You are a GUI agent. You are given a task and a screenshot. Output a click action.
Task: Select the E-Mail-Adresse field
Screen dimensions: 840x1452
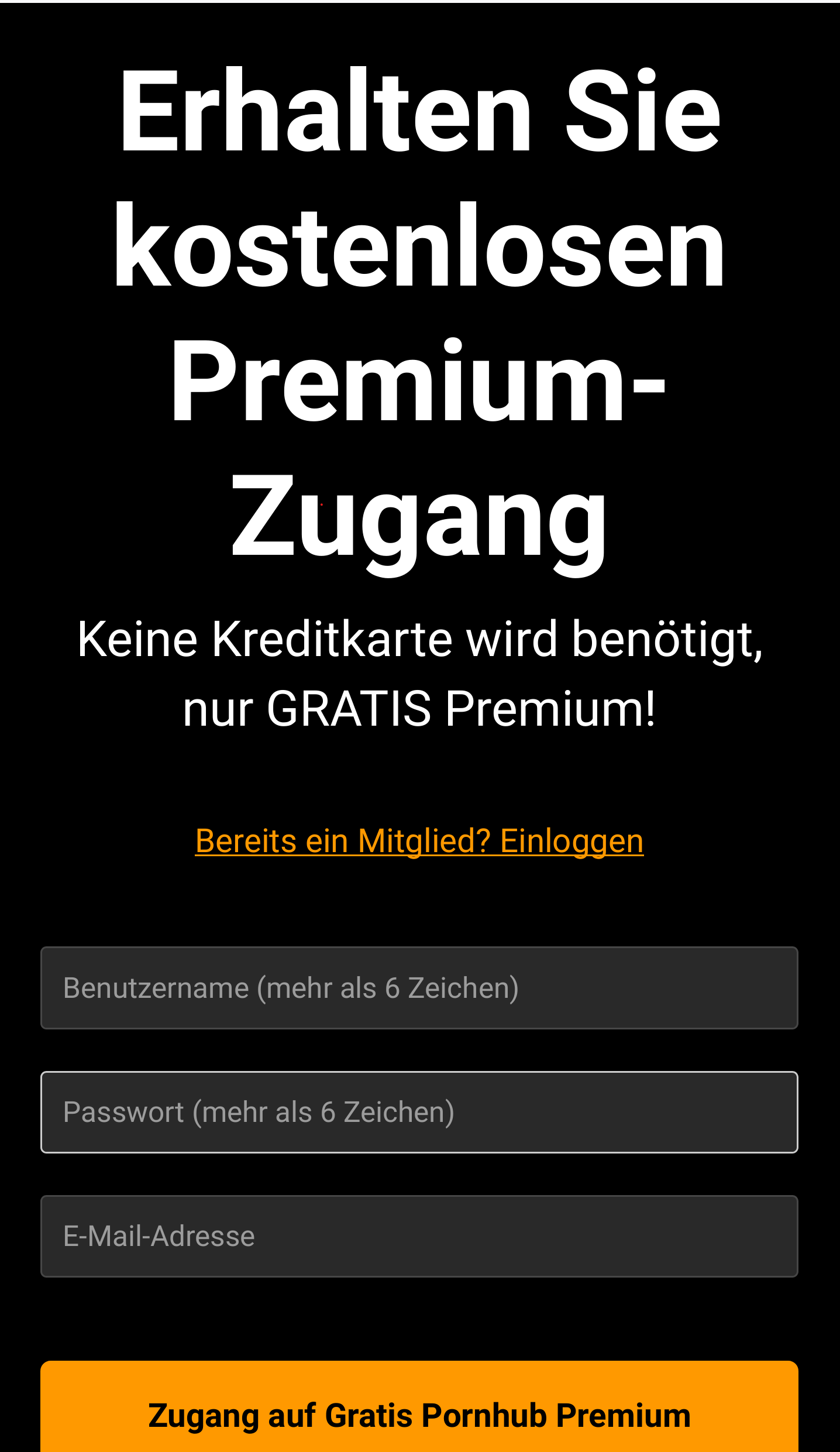(x=419, y=1236)
